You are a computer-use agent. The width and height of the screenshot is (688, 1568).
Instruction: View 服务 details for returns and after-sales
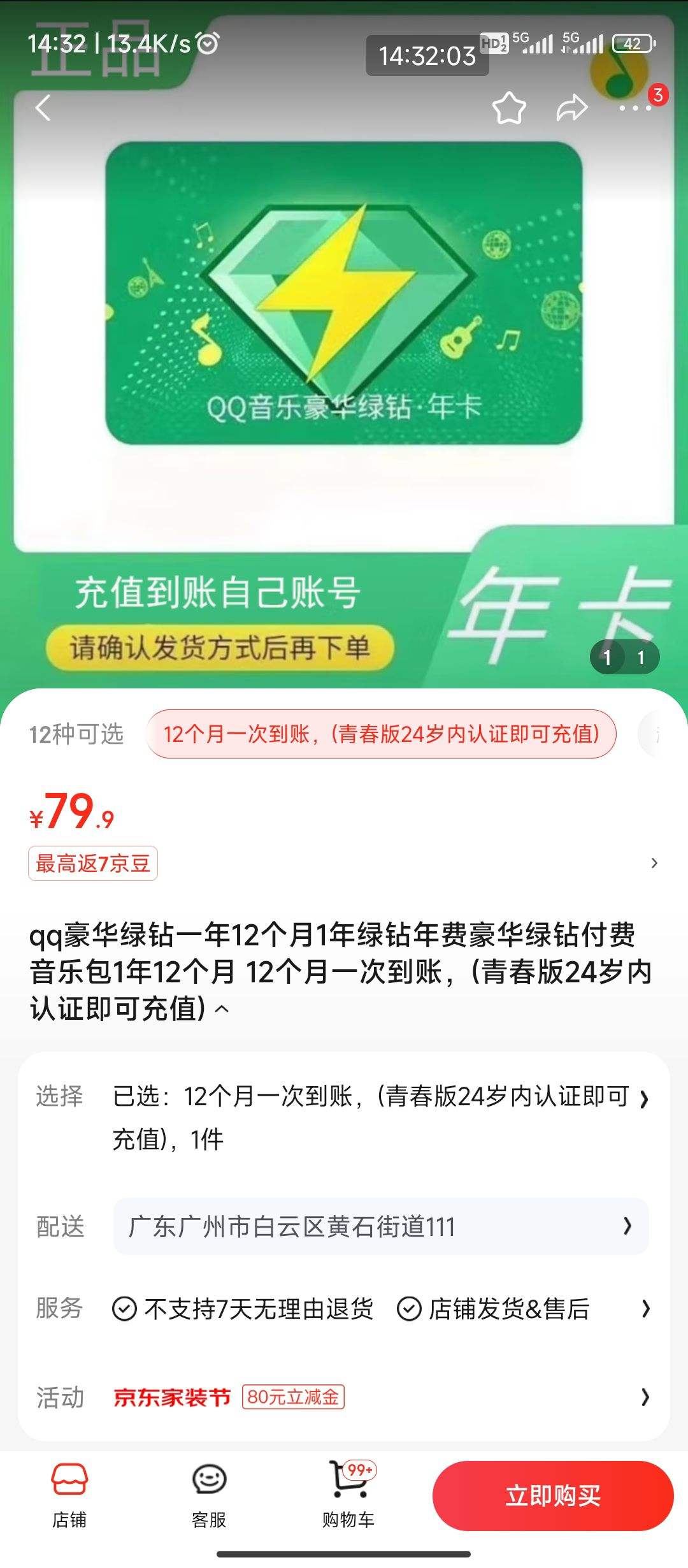381,1309
